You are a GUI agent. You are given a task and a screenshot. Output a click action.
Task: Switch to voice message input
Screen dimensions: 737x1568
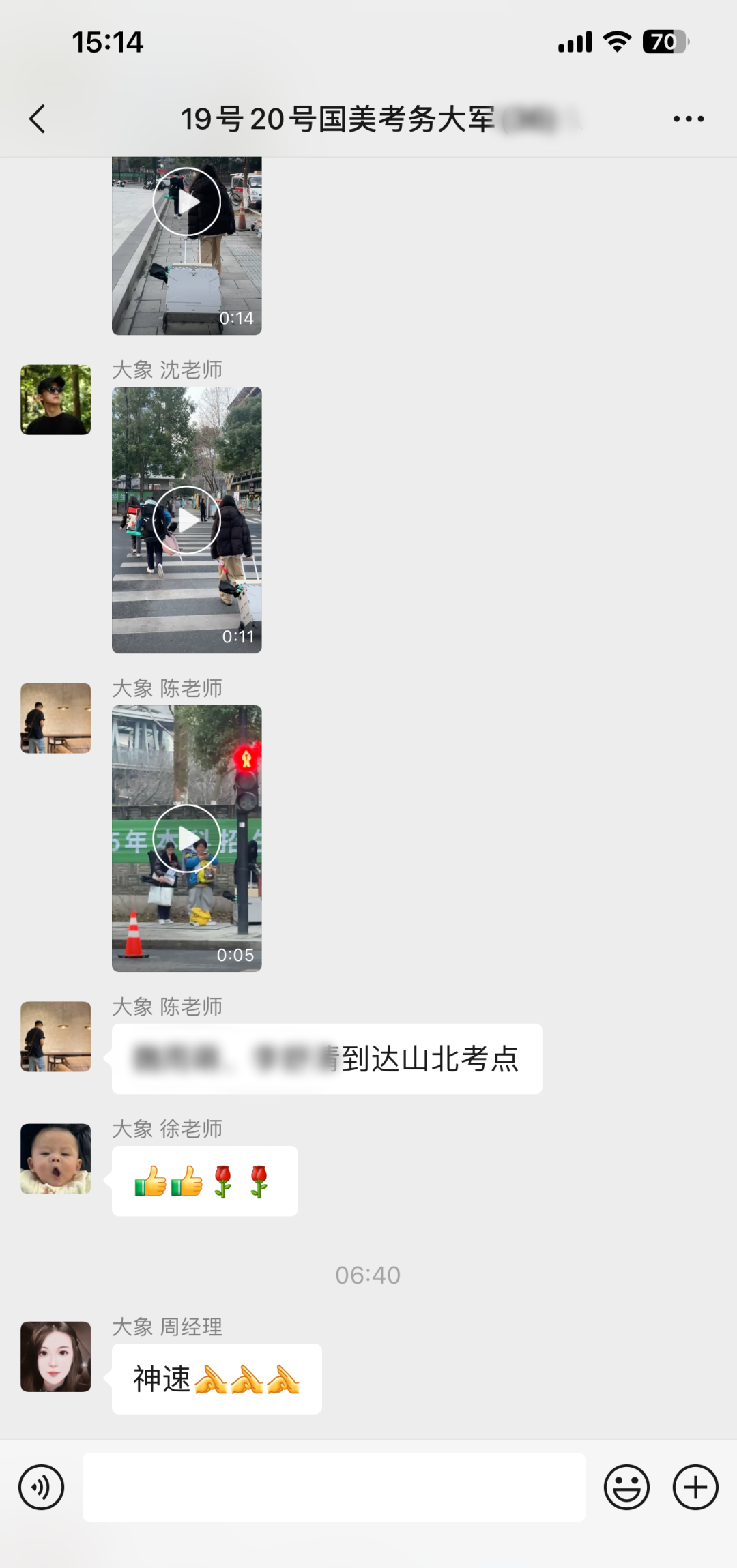[42, 1487]
